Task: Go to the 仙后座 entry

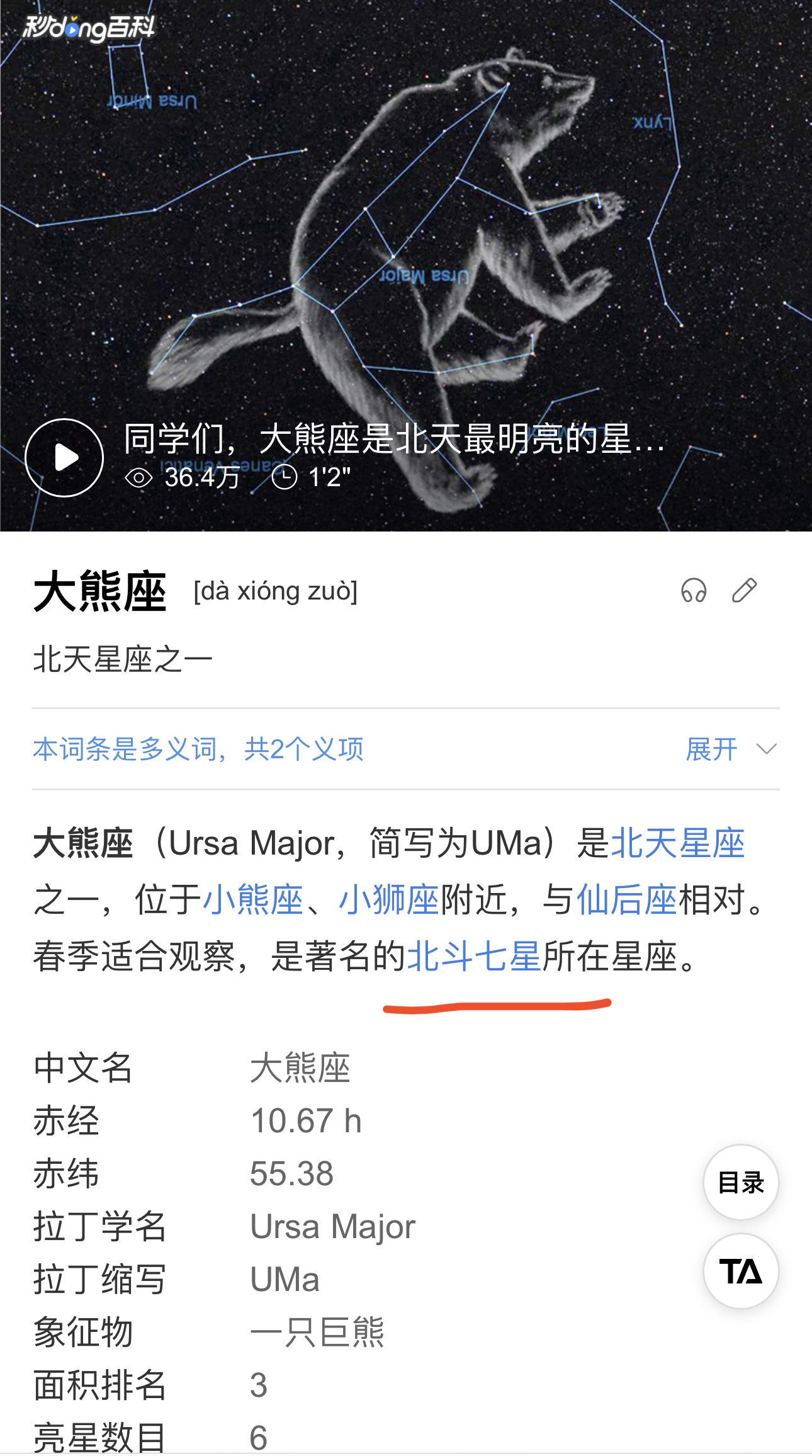Action: pyautogui.click(x=626, y=899)
